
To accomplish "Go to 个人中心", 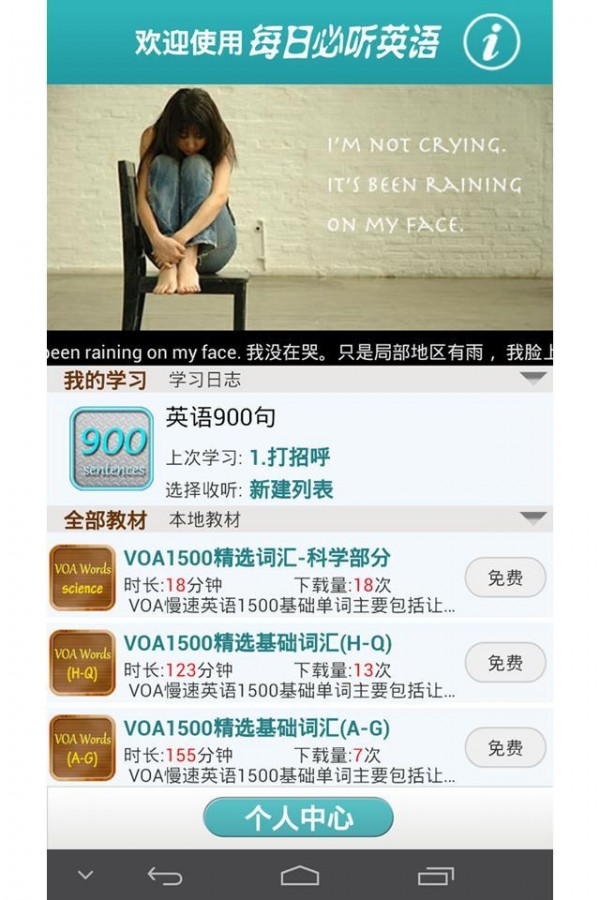I will (x=298, y=818).
